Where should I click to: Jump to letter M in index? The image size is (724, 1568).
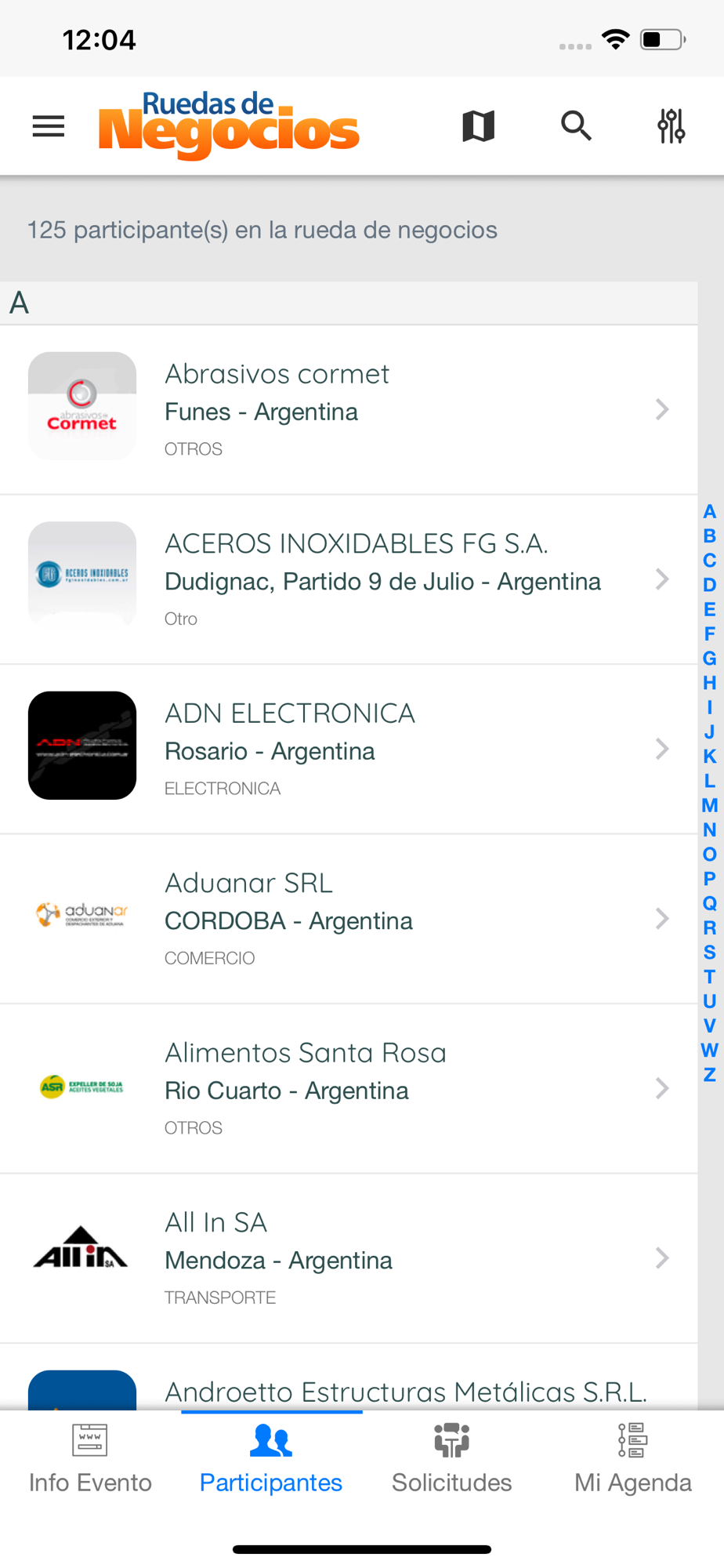click(709, 805)
